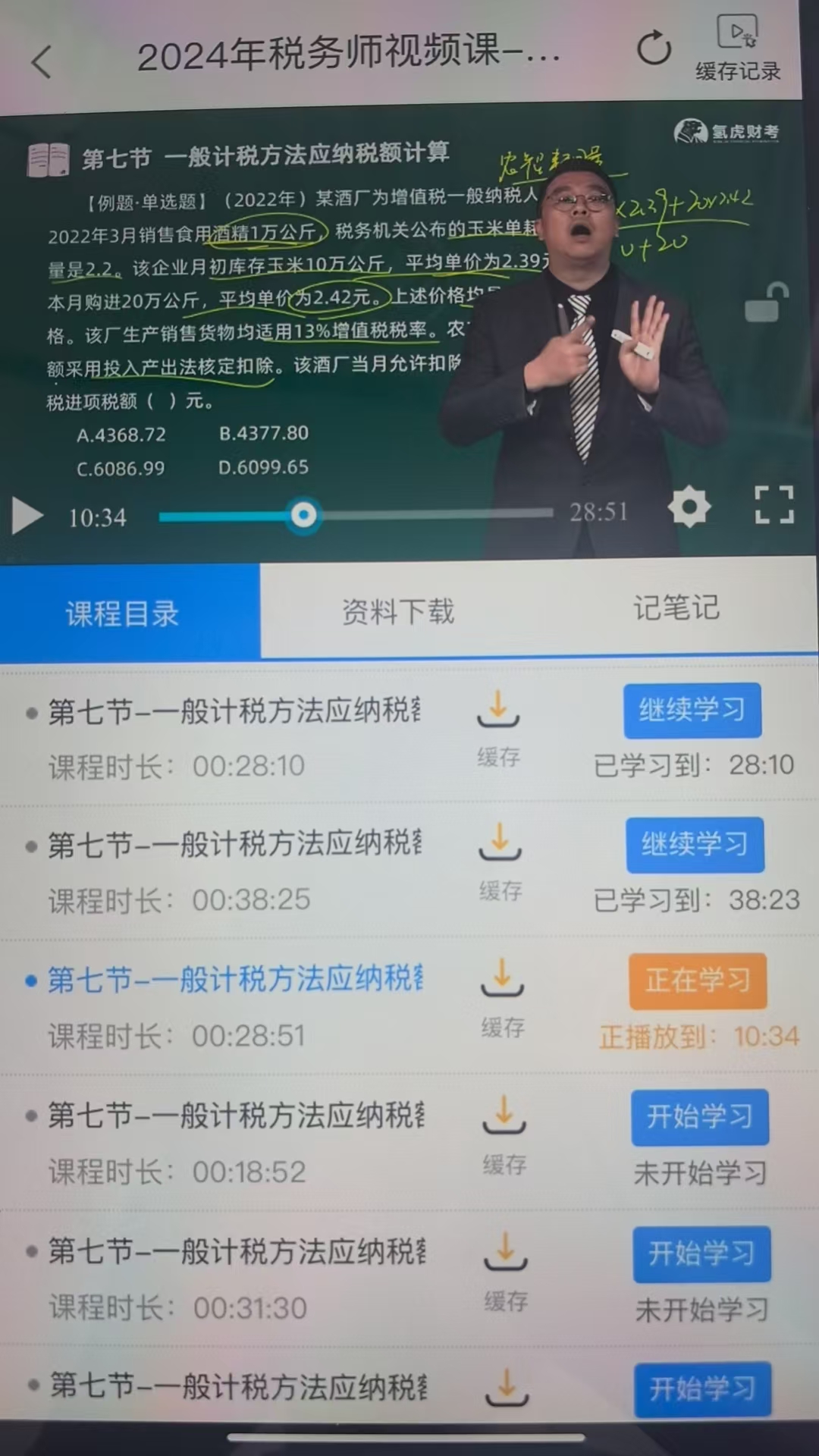The width and height of the screenshot is (819, 1456).
Task: Tap the video progress bar handle
Action: [303, 516]
